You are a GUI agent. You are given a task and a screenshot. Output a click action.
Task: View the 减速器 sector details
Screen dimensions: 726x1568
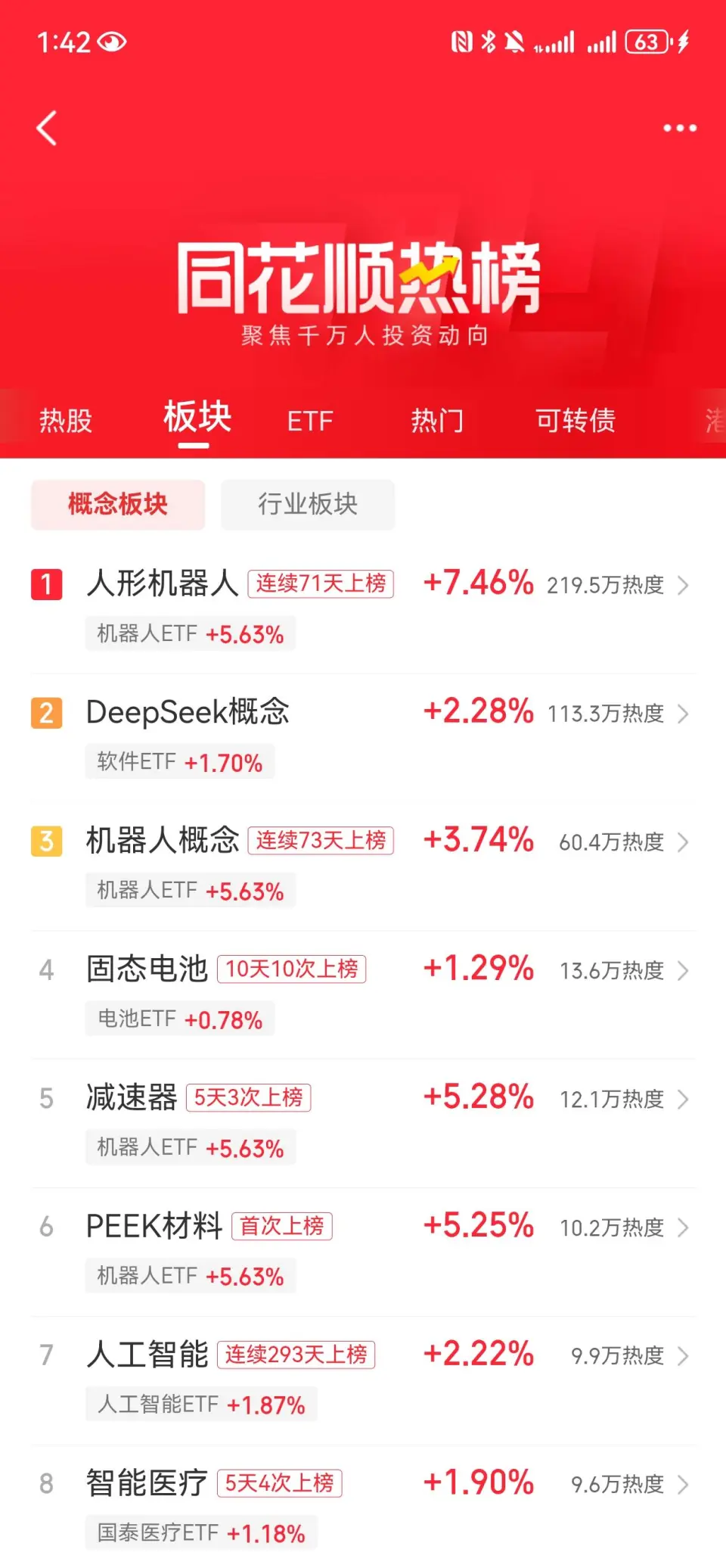point(132,1098)
